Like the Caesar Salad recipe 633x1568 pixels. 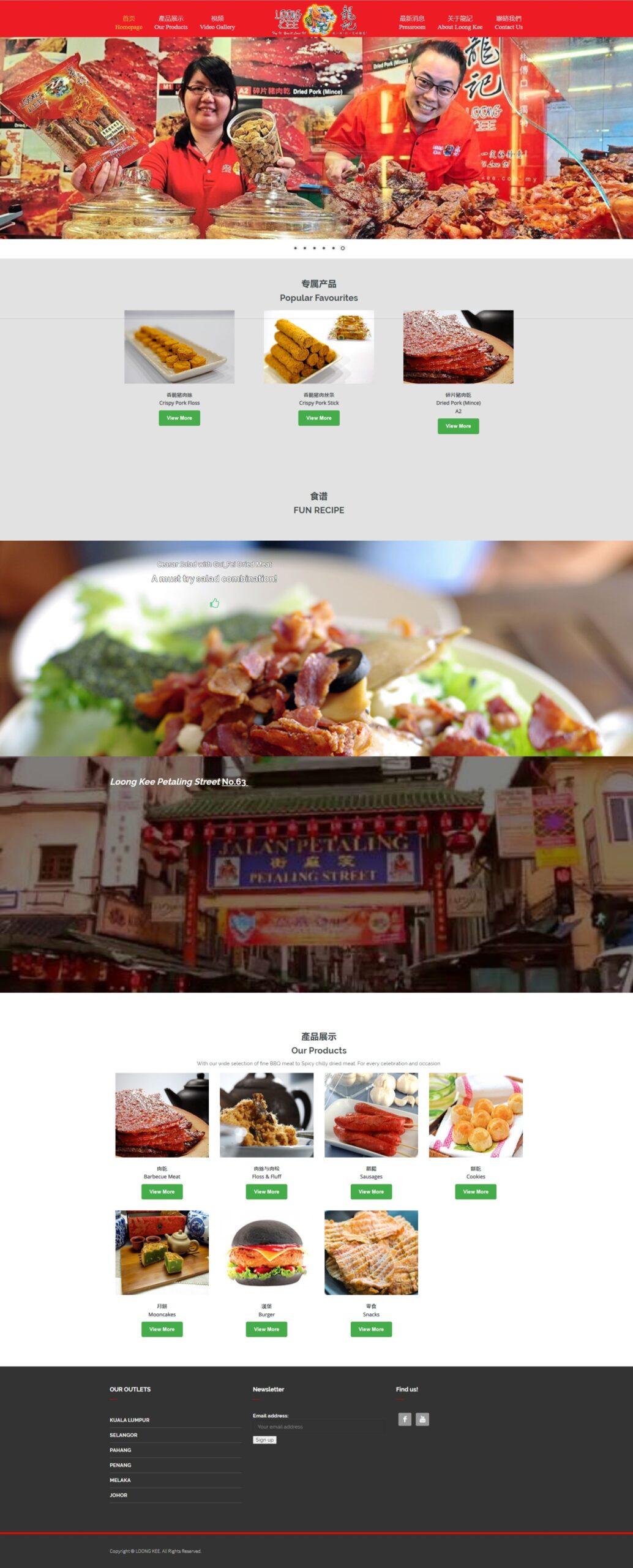coord(214,603)
